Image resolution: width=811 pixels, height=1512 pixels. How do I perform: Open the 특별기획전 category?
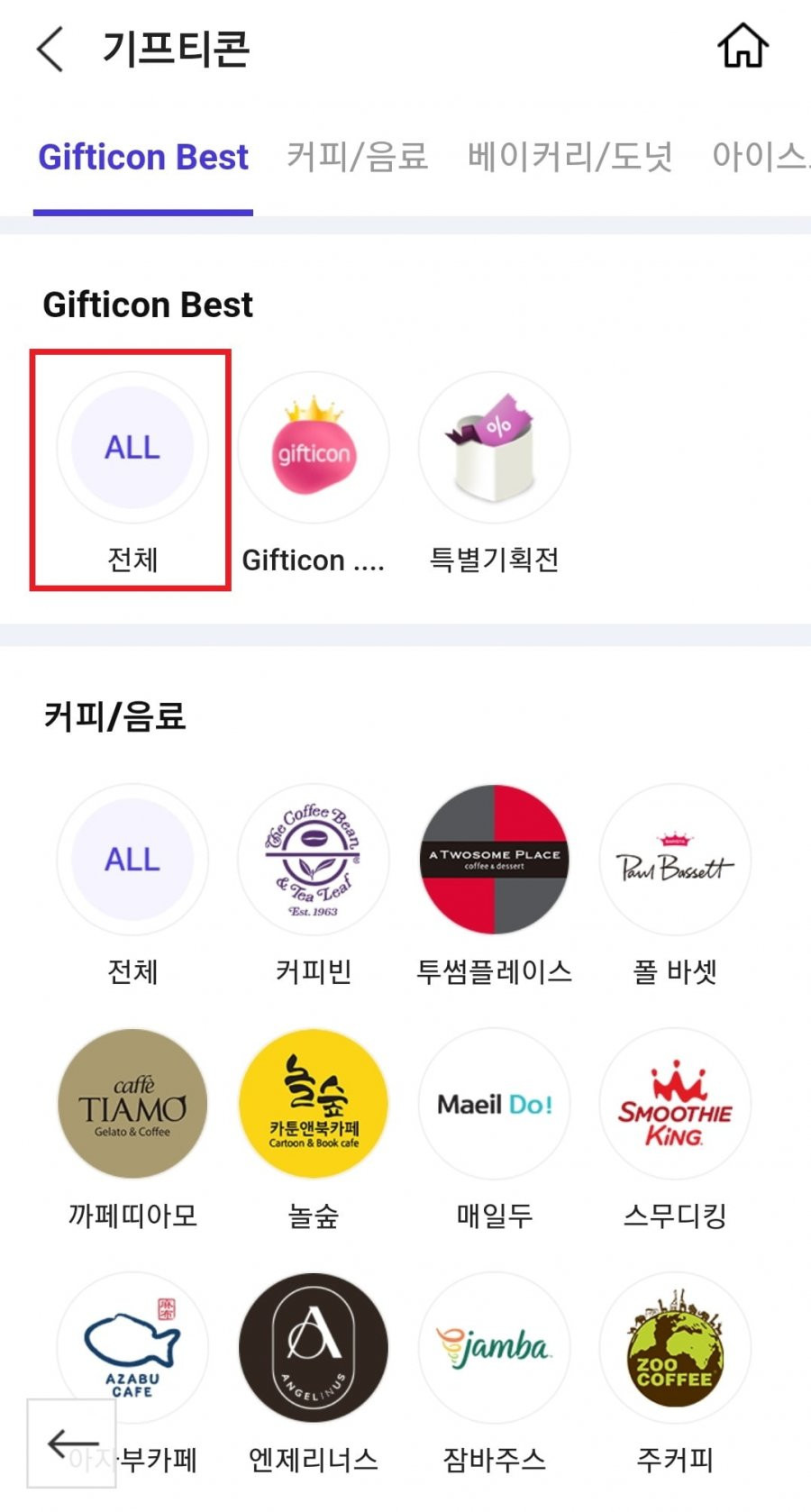[x=494, y=448]
